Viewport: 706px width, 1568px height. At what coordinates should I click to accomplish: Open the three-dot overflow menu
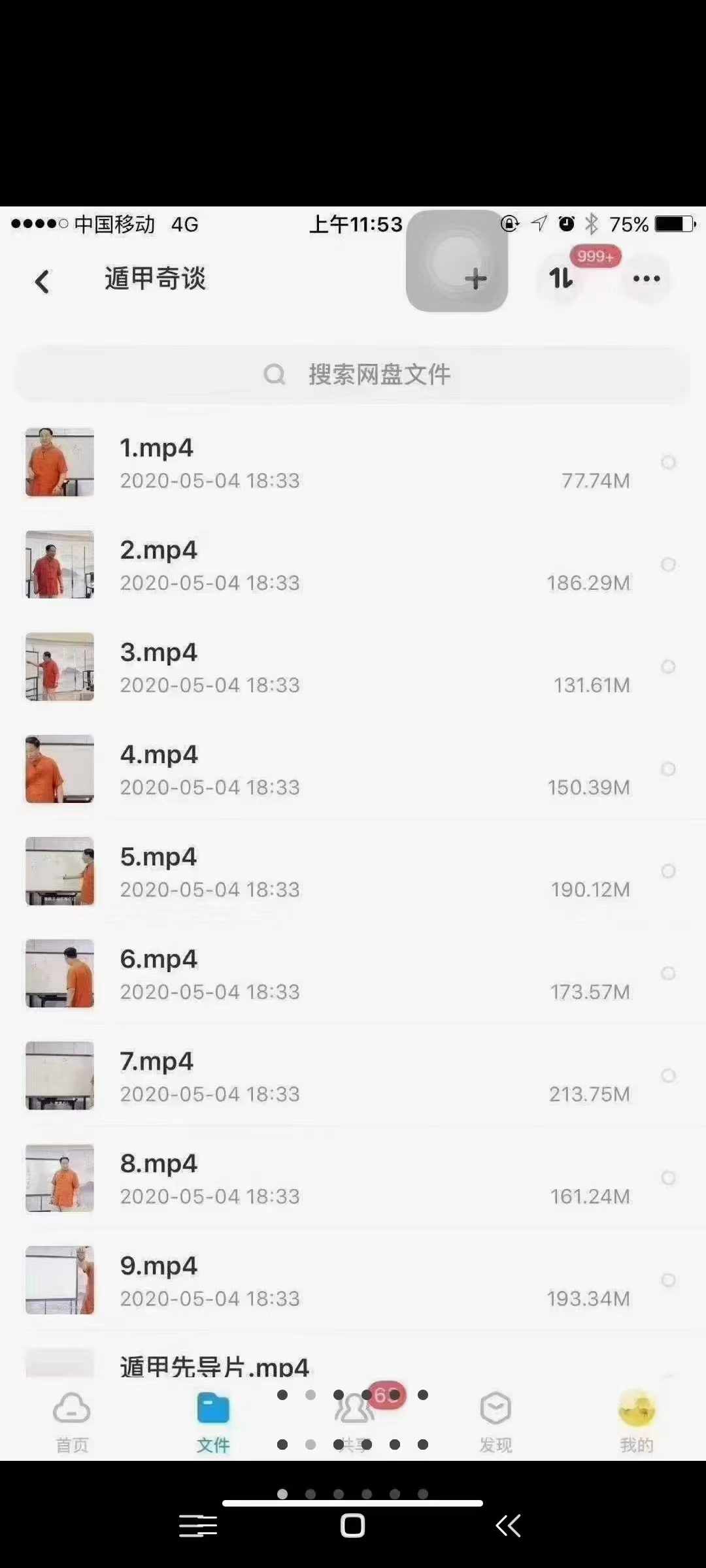pos(647,279)
